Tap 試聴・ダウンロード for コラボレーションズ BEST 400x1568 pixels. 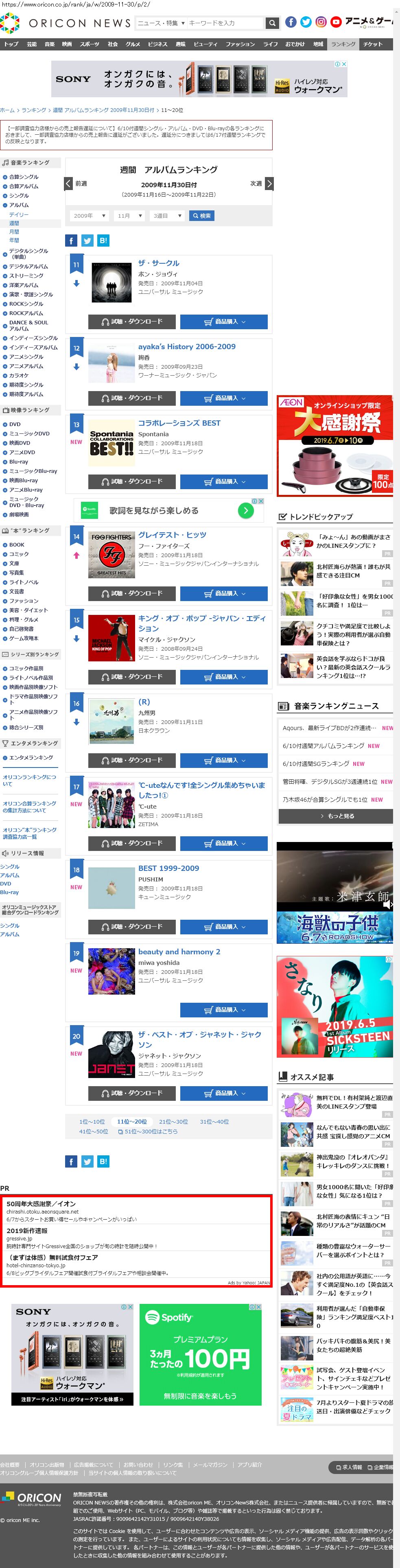[x=131, y=481]
